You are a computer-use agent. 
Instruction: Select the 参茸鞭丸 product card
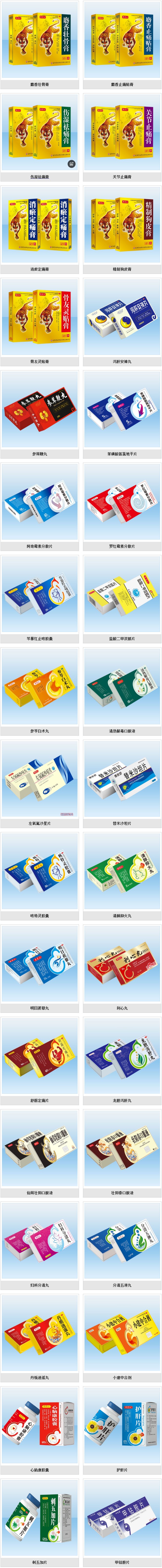40,410
